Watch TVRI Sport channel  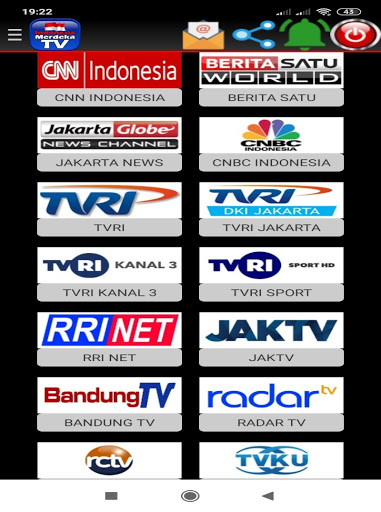tap(271, 274)
